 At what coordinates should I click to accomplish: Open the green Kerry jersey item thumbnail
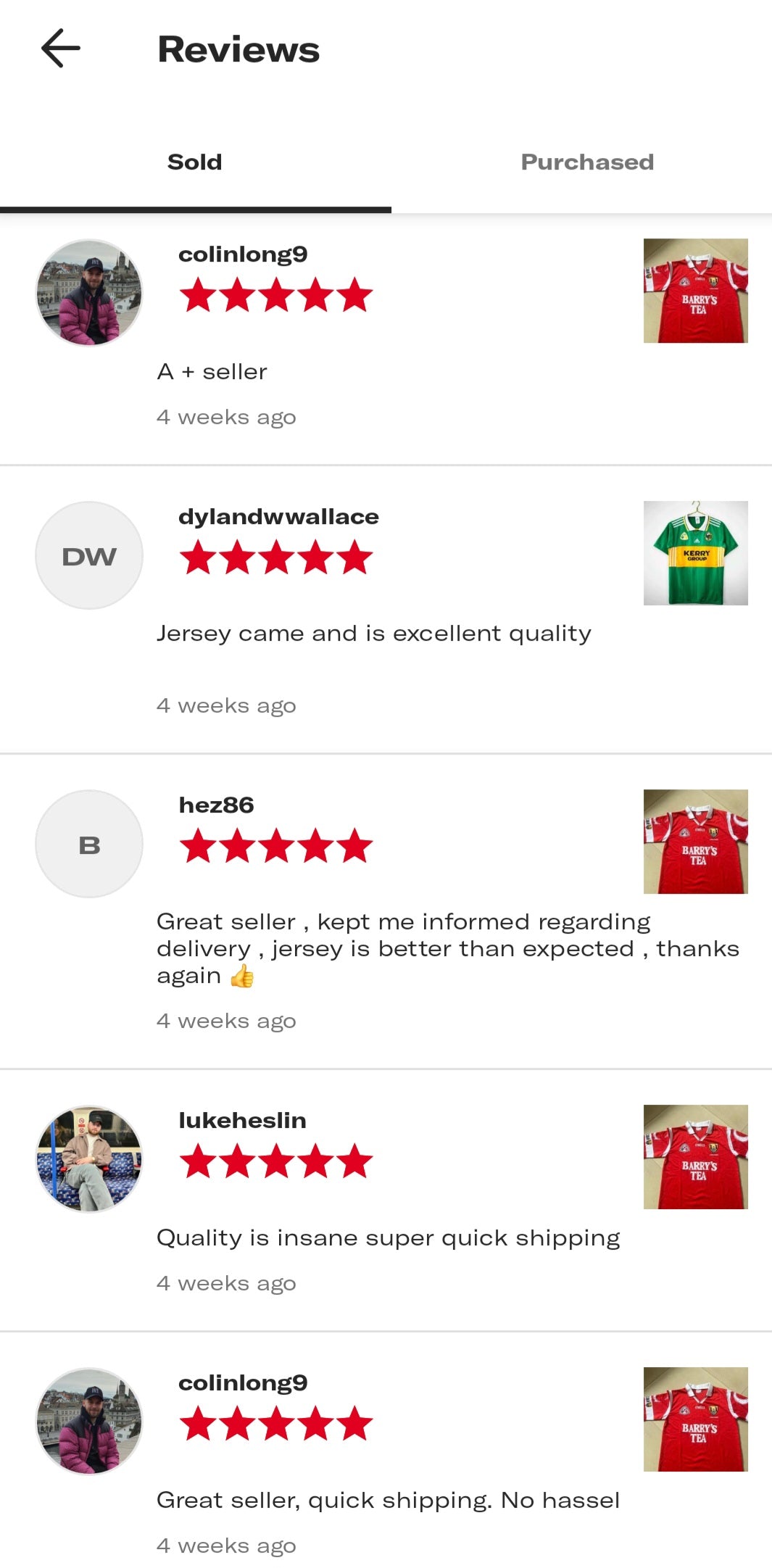pyautogui.click(x=695, y=553)
